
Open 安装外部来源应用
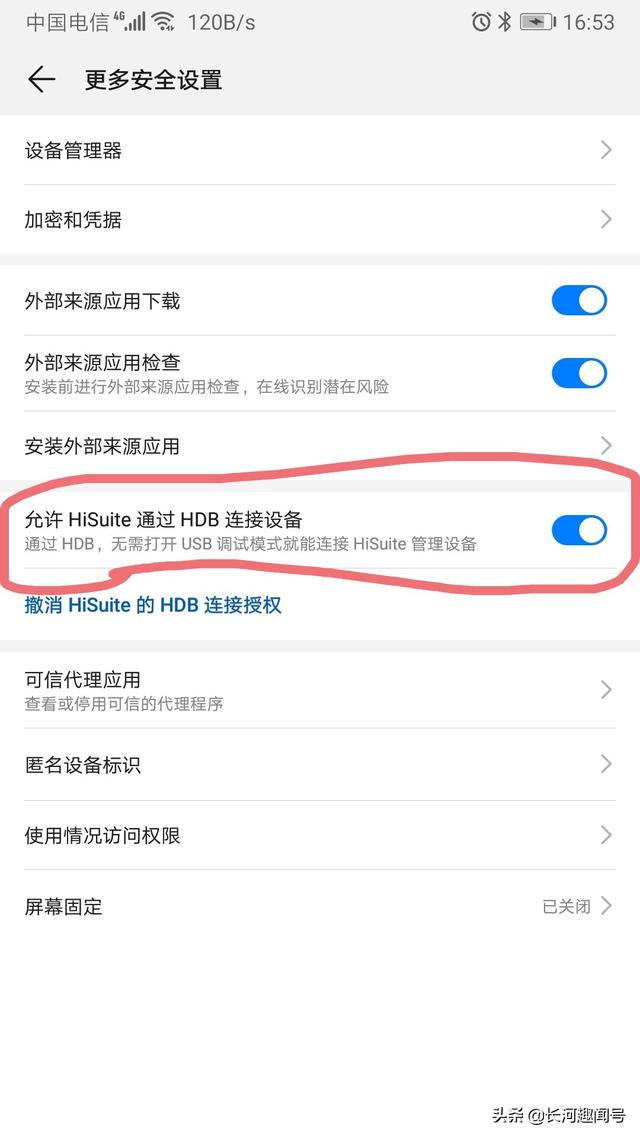320,446
